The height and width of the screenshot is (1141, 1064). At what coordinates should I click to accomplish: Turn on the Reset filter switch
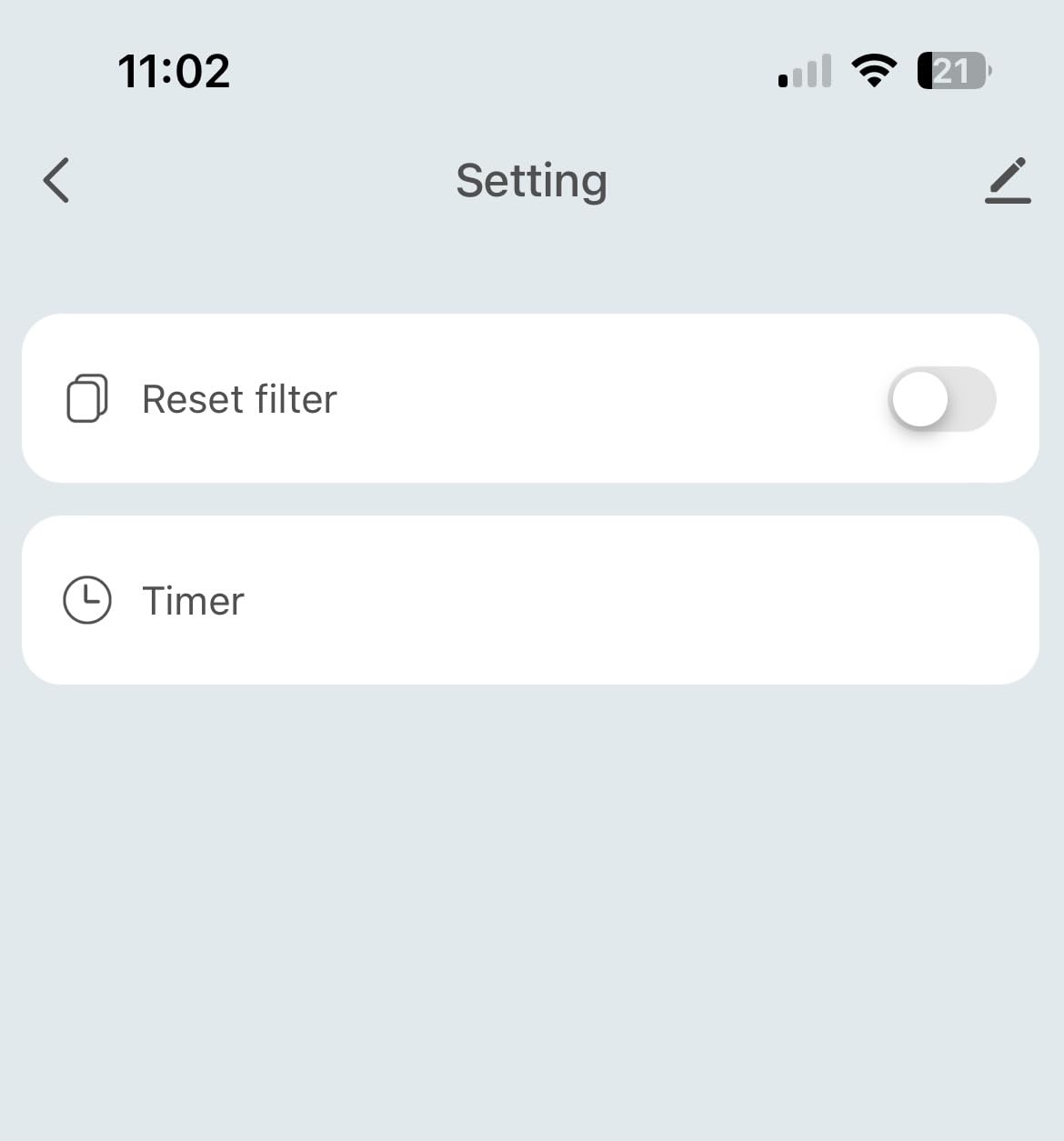point(941,399)
